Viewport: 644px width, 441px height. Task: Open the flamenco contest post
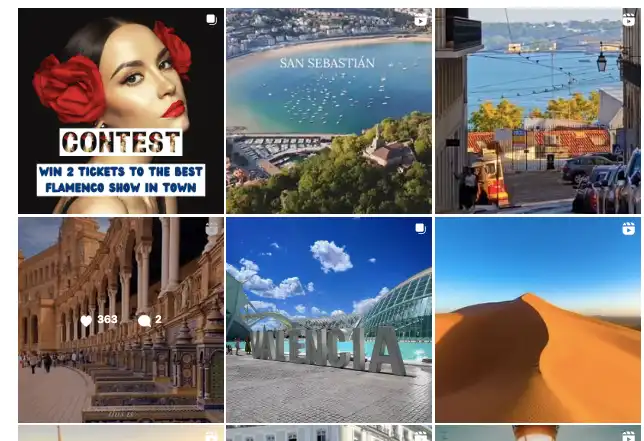[120, 111]
